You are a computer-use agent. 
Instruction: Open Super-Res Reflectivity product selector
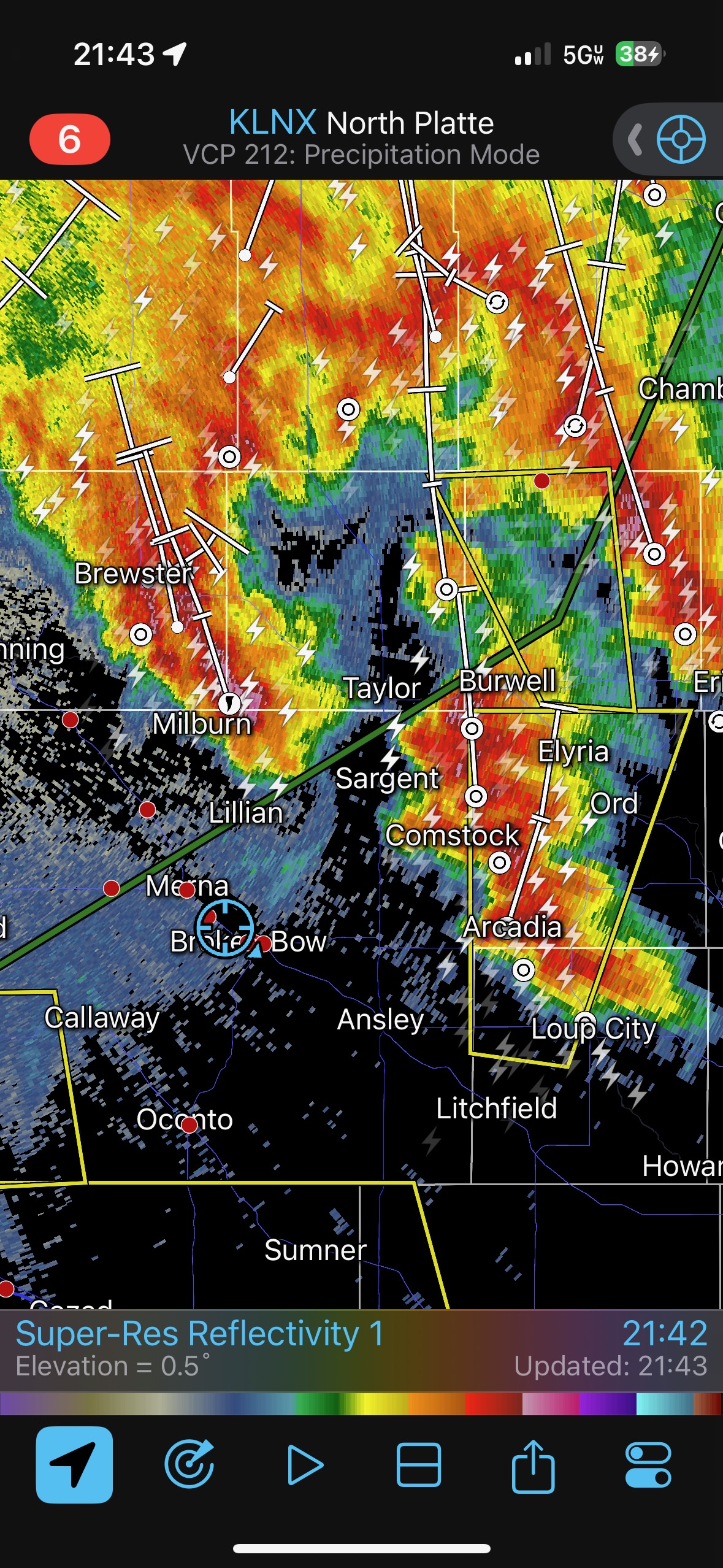199,1334
